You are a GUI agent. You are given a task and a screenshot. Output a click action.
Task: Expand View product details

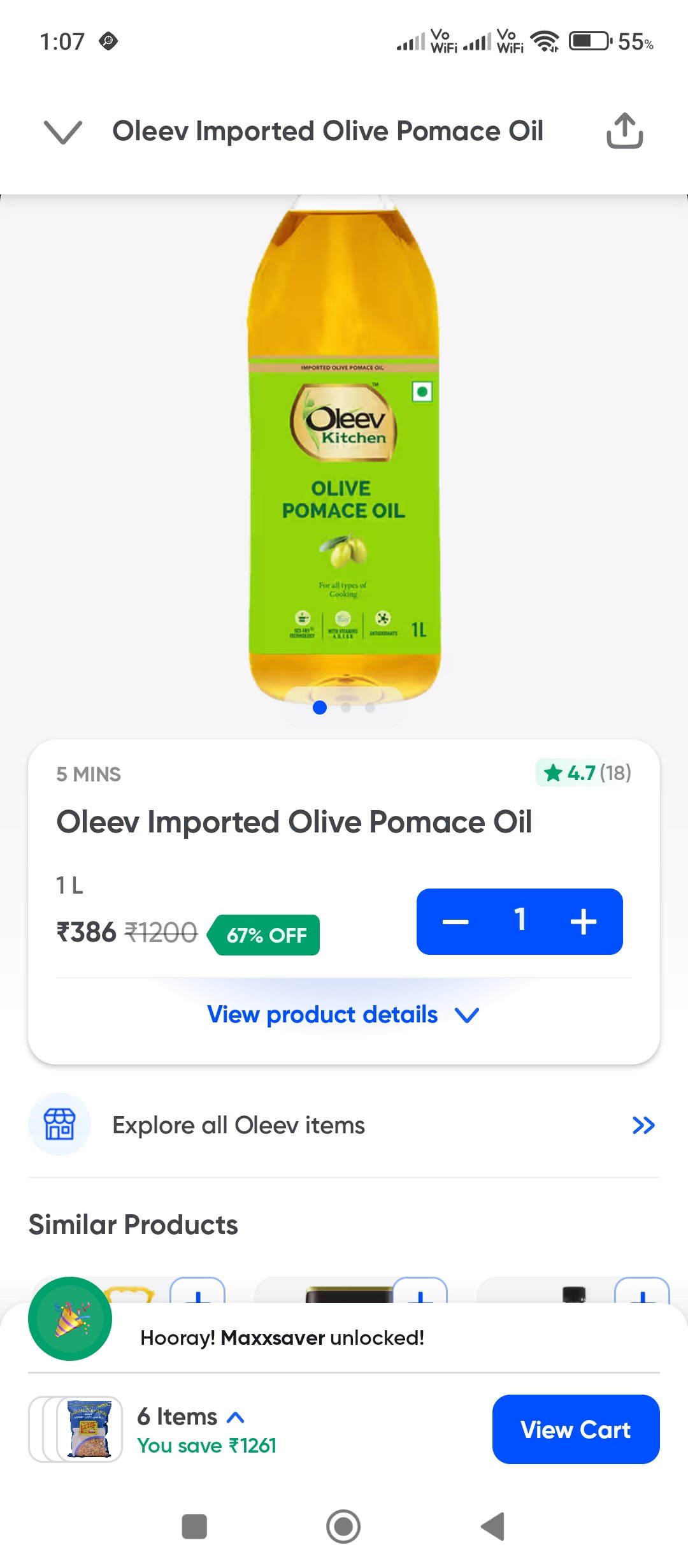tap(343, 1014)
